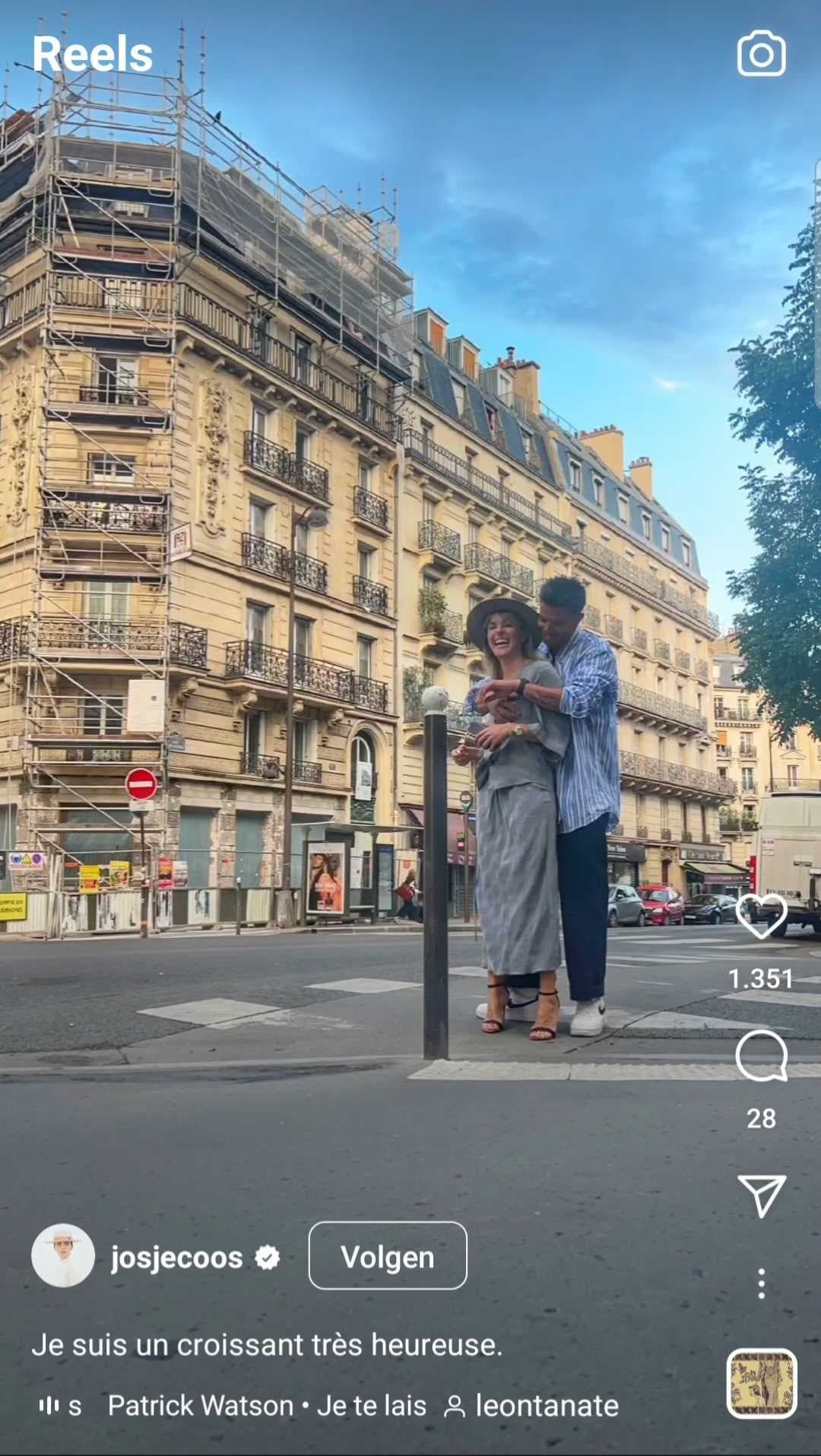The width and height of the screenshot is (821, 1456).
Task: Like this reel with the heart icon
Action: [761, 916]
